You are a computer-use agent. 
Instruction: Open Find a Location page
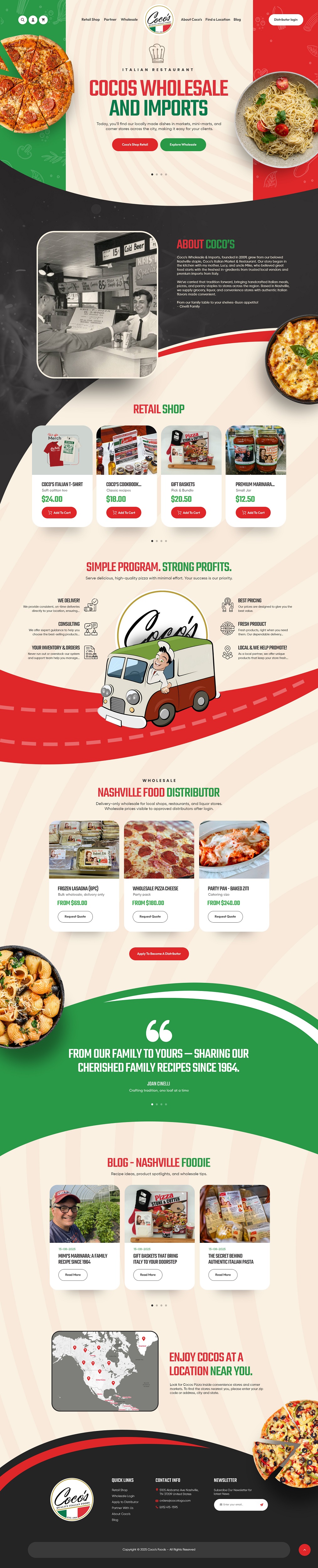point(217,19)
